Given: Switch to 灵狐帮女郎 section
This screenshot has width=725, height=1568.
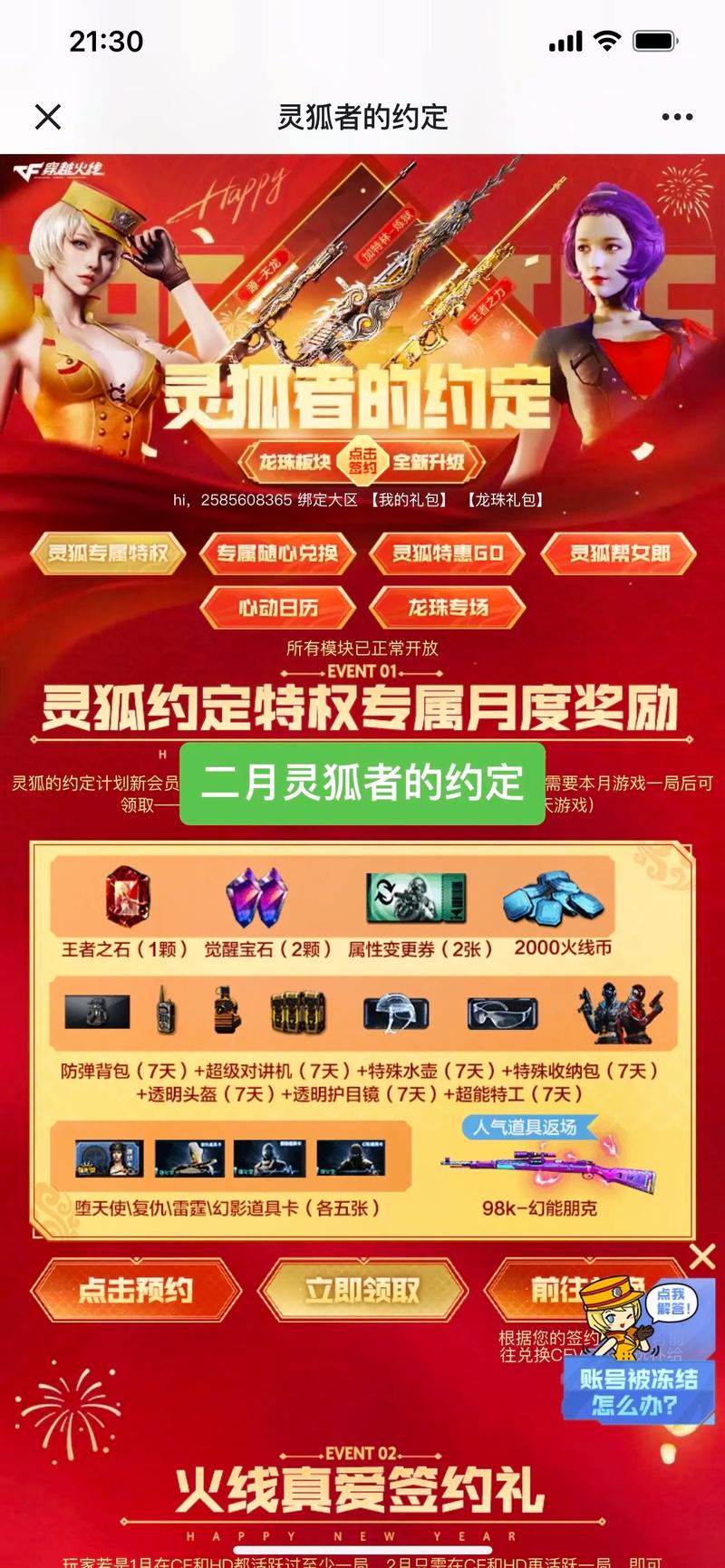Looking at the screenshot, I should (619, 553).
